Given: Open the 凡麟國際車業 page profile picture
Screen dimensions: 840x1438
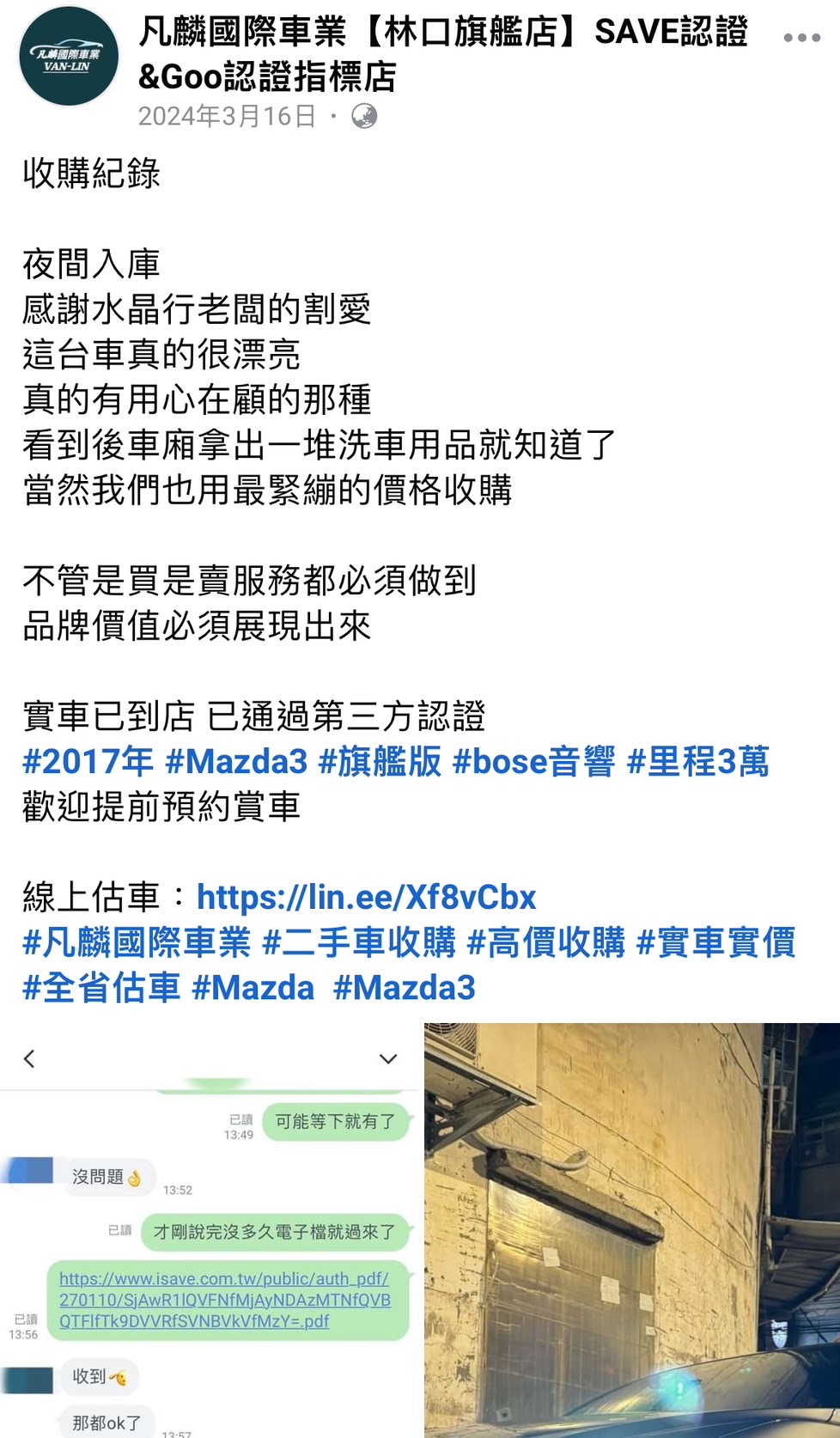Looking at the screenshot, I should coord(69,56).
